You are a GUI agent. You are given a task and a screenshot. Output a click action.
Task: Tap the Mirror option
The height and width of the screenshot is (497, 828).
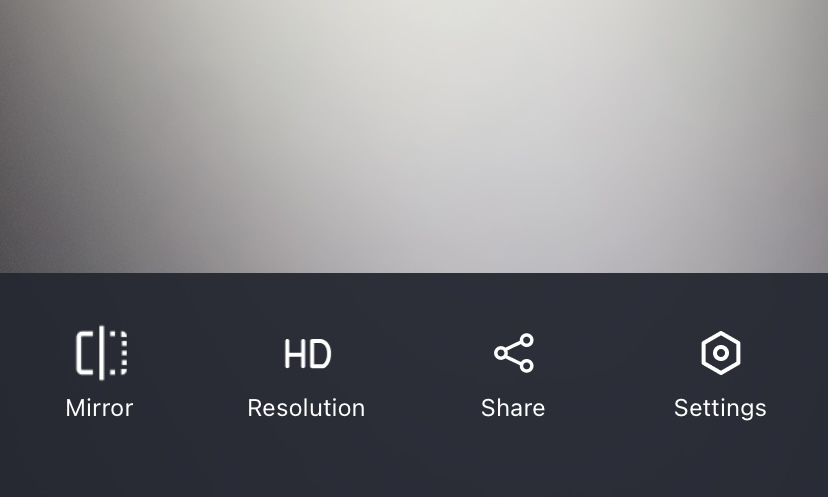pyautogui.click(x=100, y=372)
